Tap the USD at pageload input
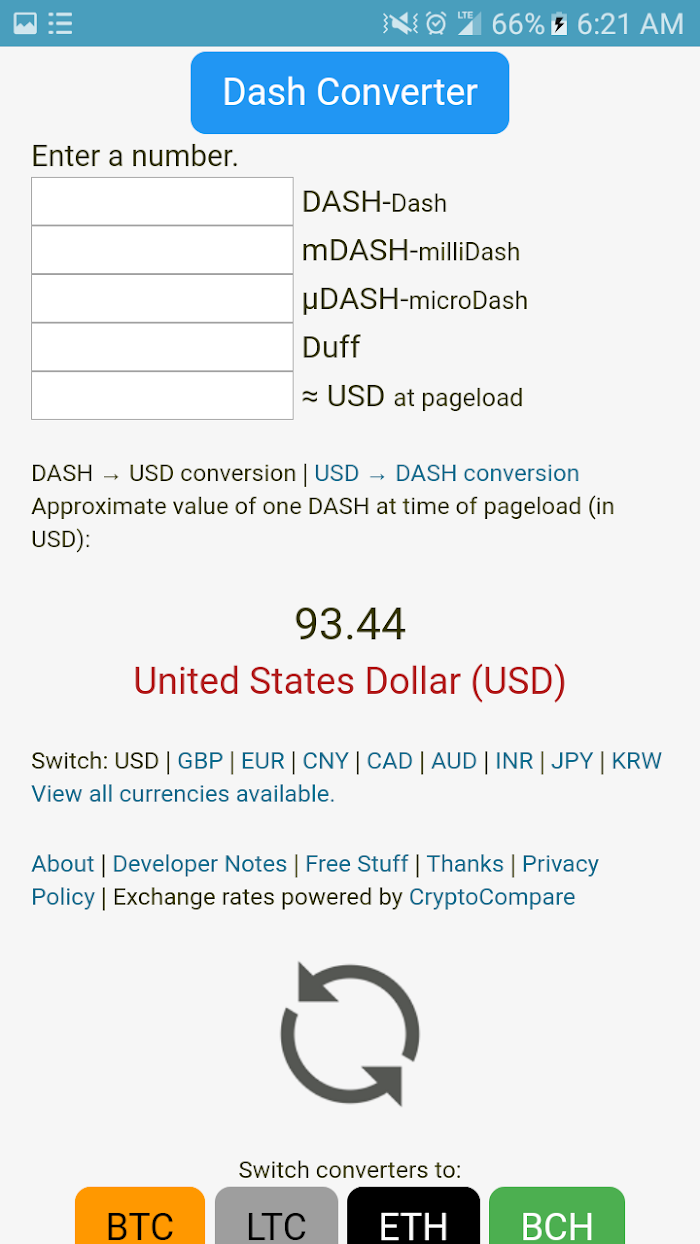 click(162, 396)
